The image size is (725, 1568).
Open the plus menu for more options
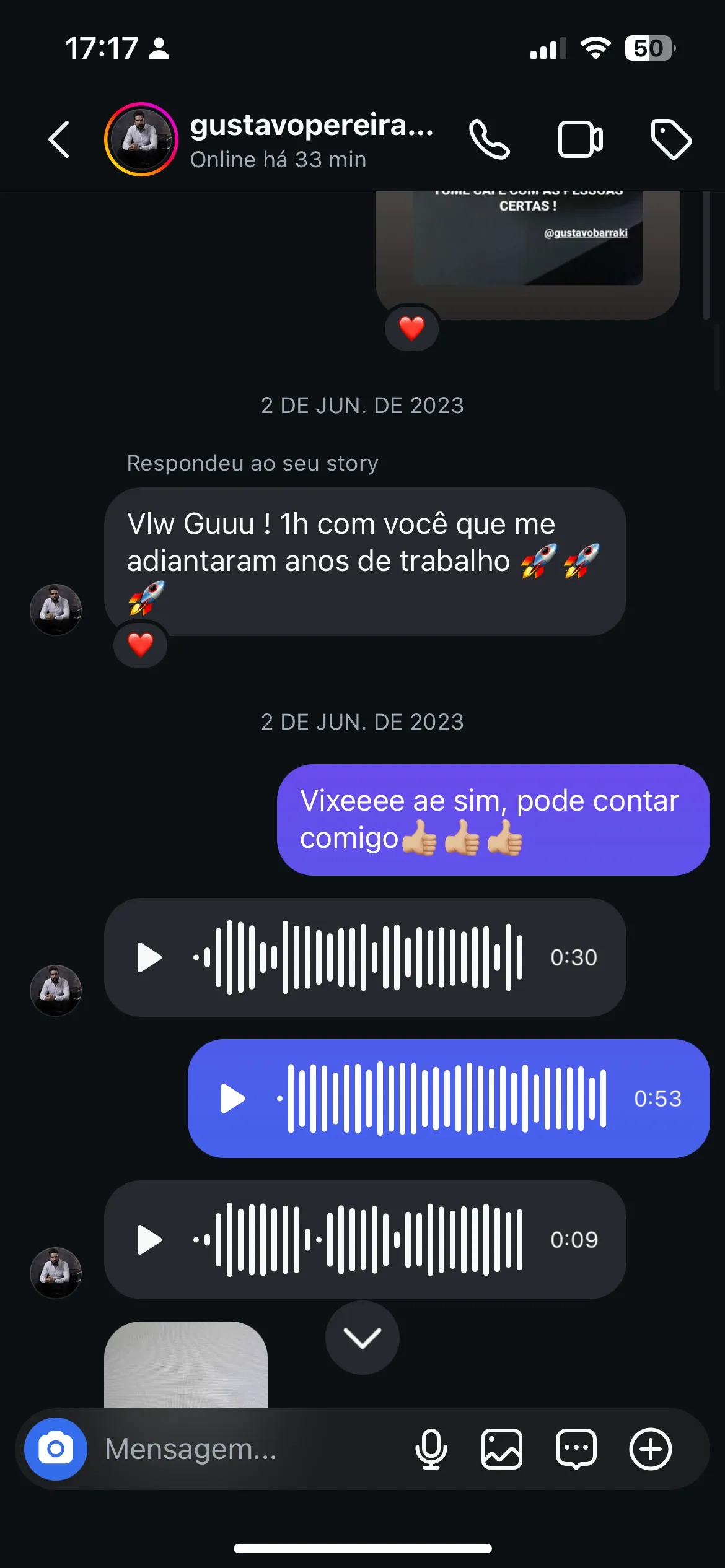click(651, 1449)
